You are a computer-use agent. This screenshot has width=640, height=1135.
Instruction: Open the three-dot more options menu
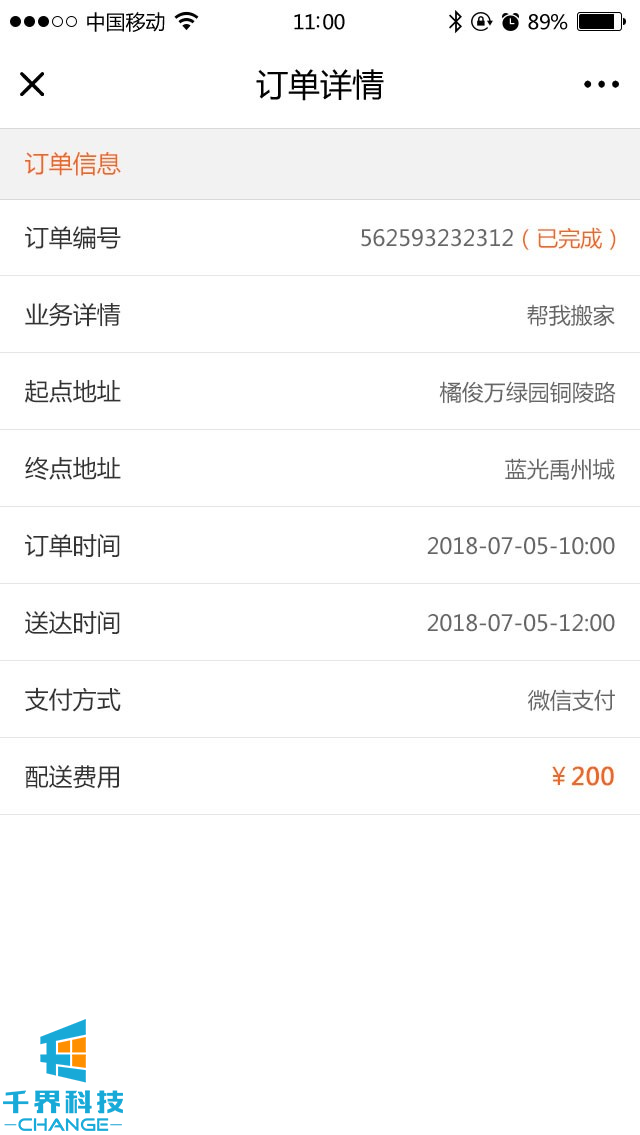[601, 84]
